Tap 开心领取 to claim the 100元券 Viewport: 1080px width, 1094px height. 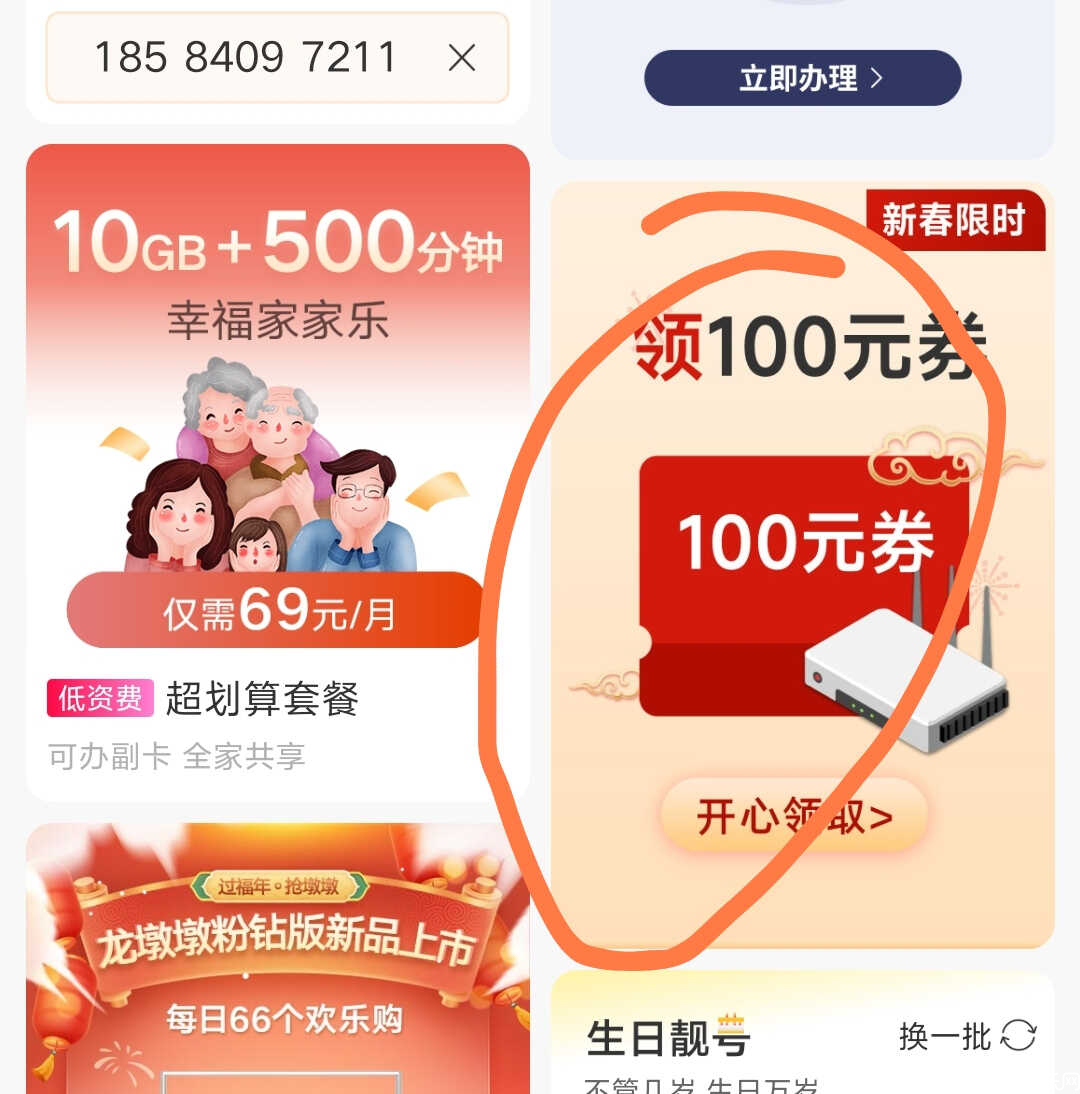pyautogui.click(x=793, y=817)
